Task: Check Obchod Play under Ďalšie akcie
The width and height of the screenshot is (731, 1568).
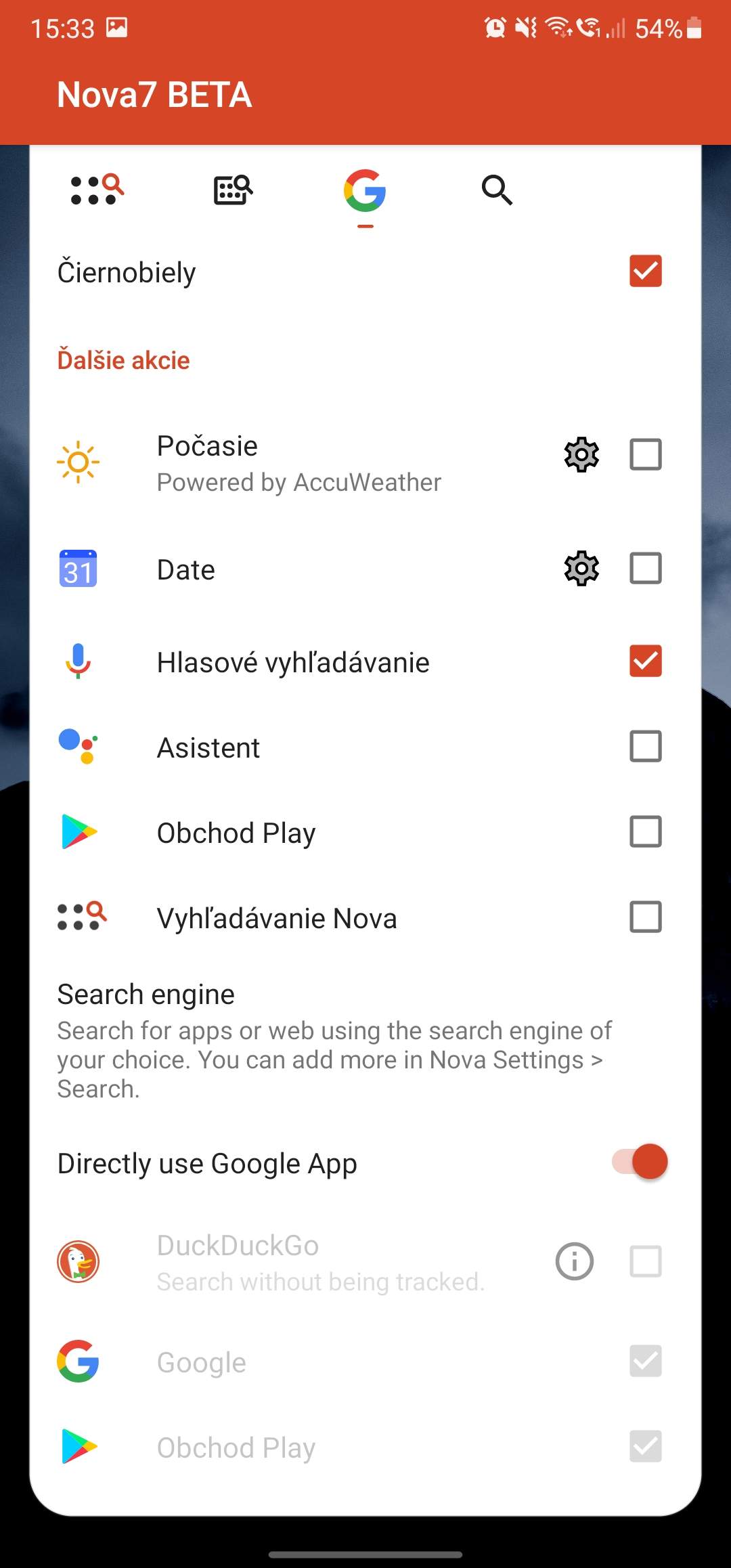Action: click(x=645, y=831)
